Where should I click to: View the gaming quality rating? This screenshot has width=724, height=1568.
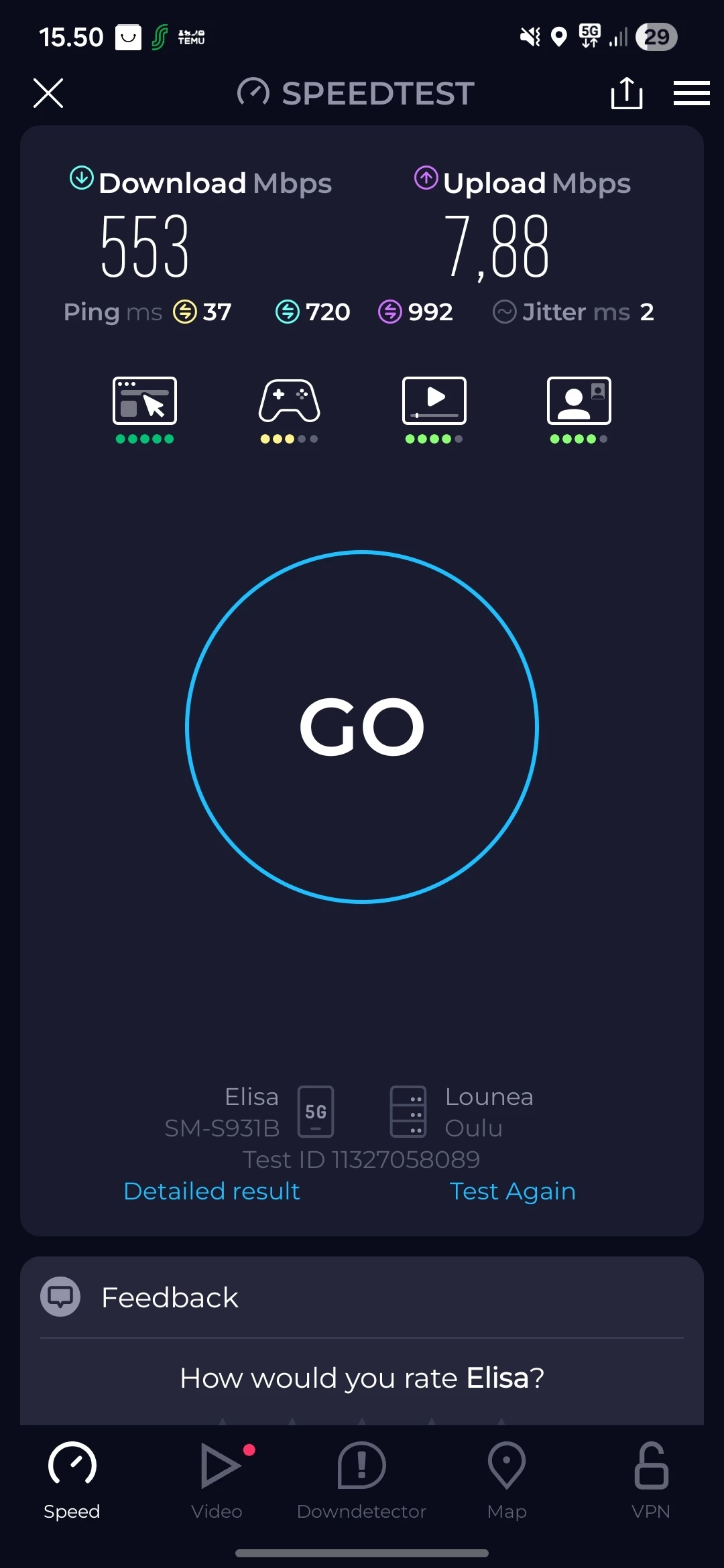tap(290, 408)
